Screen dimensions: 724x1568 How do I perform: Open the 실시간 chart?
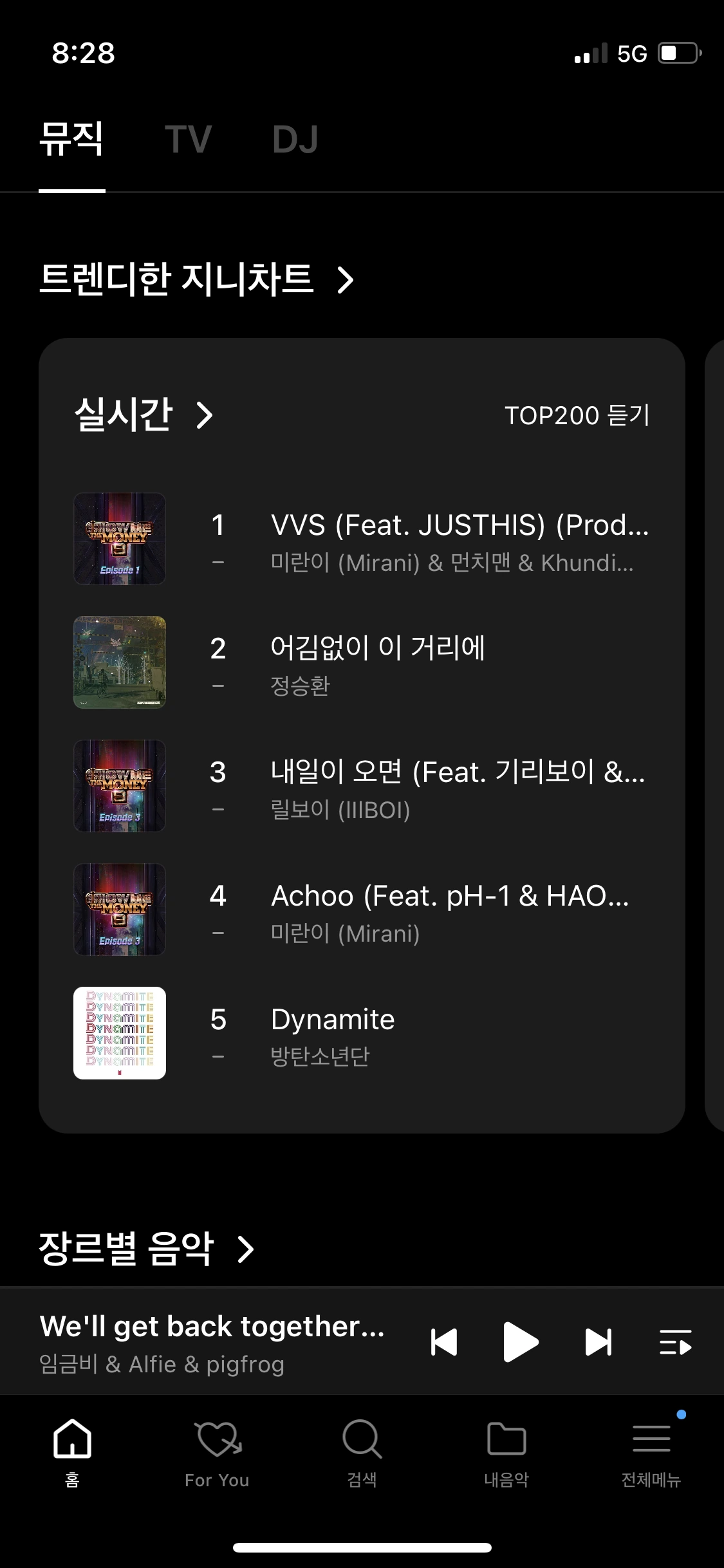(143, 415)
